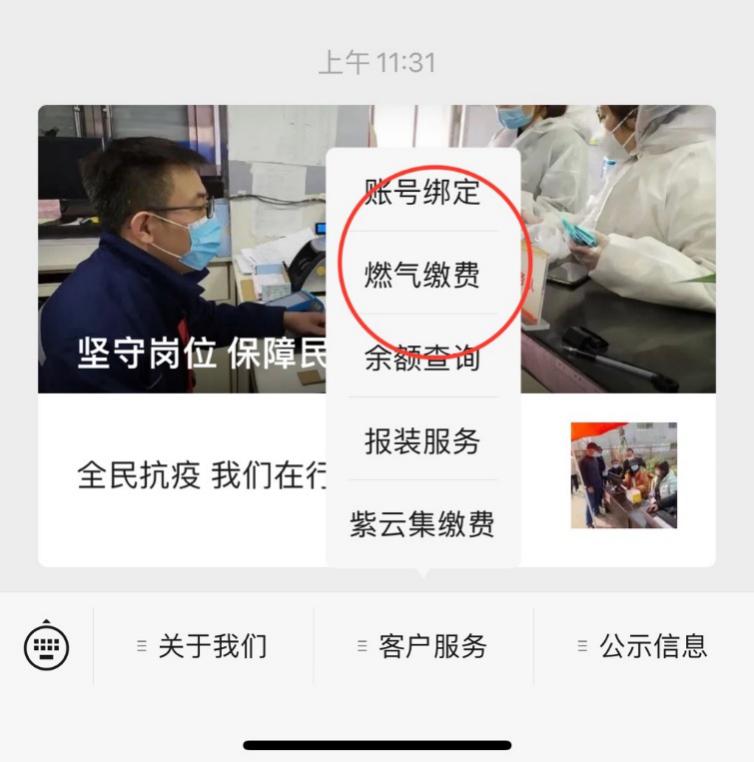The height and width of the screenshot is (762, 754).
Task: Select 账号绑定 from the popup menu
Action: [422, 191]
